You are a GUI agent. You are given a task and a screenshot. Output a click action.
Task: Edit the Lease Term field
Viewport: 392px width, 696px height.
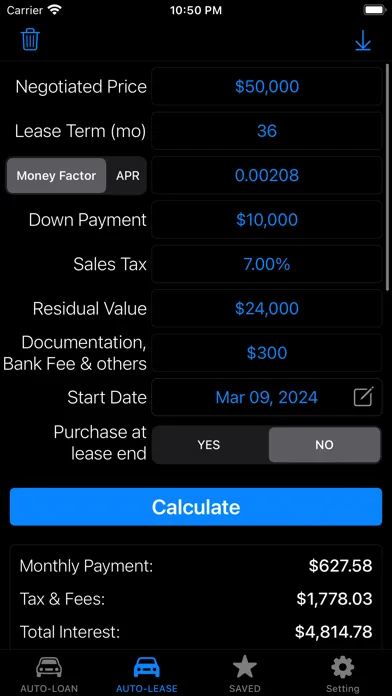pos(266,131)
